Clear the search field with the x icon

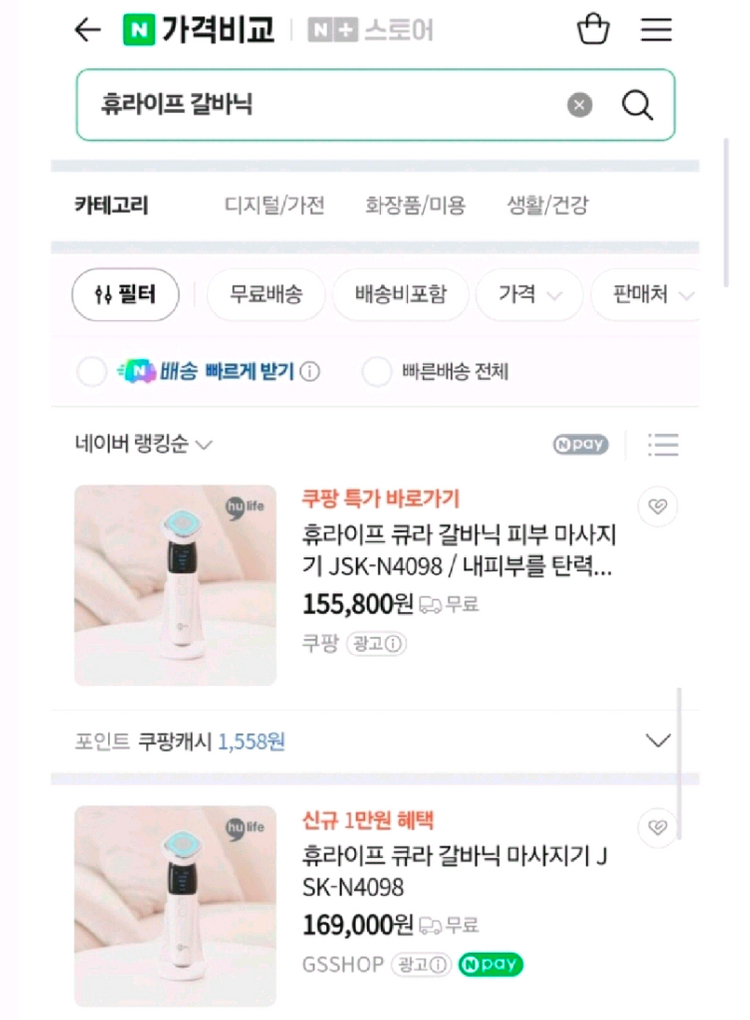[x=579, y=104]
